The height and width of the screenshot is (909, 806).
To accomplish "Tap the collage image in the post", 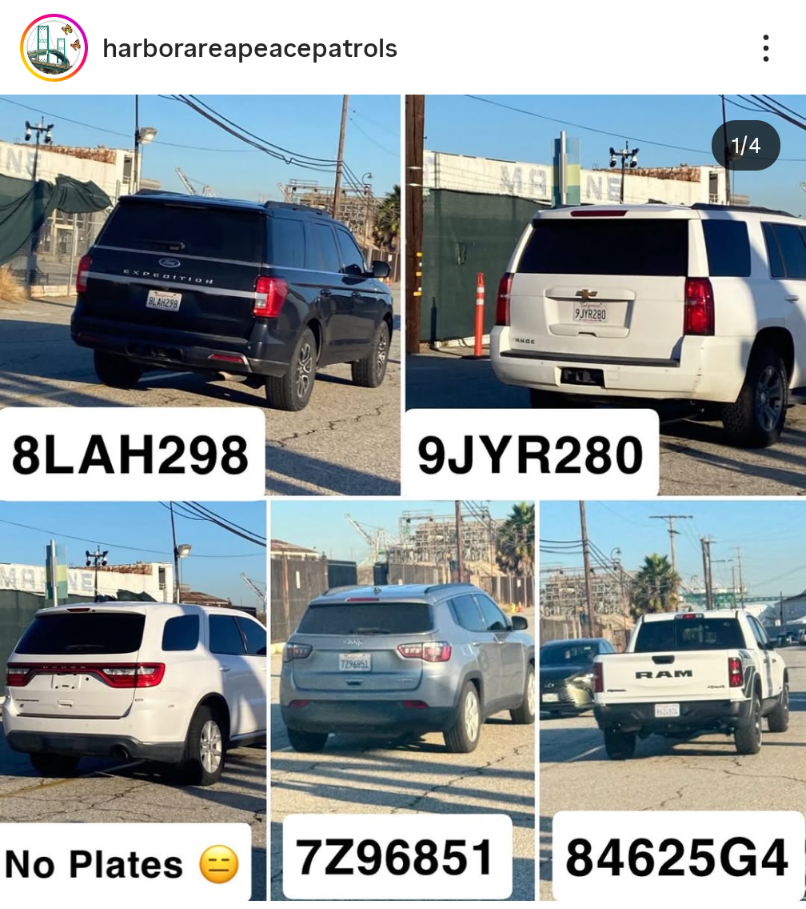I will click(403, 500).
